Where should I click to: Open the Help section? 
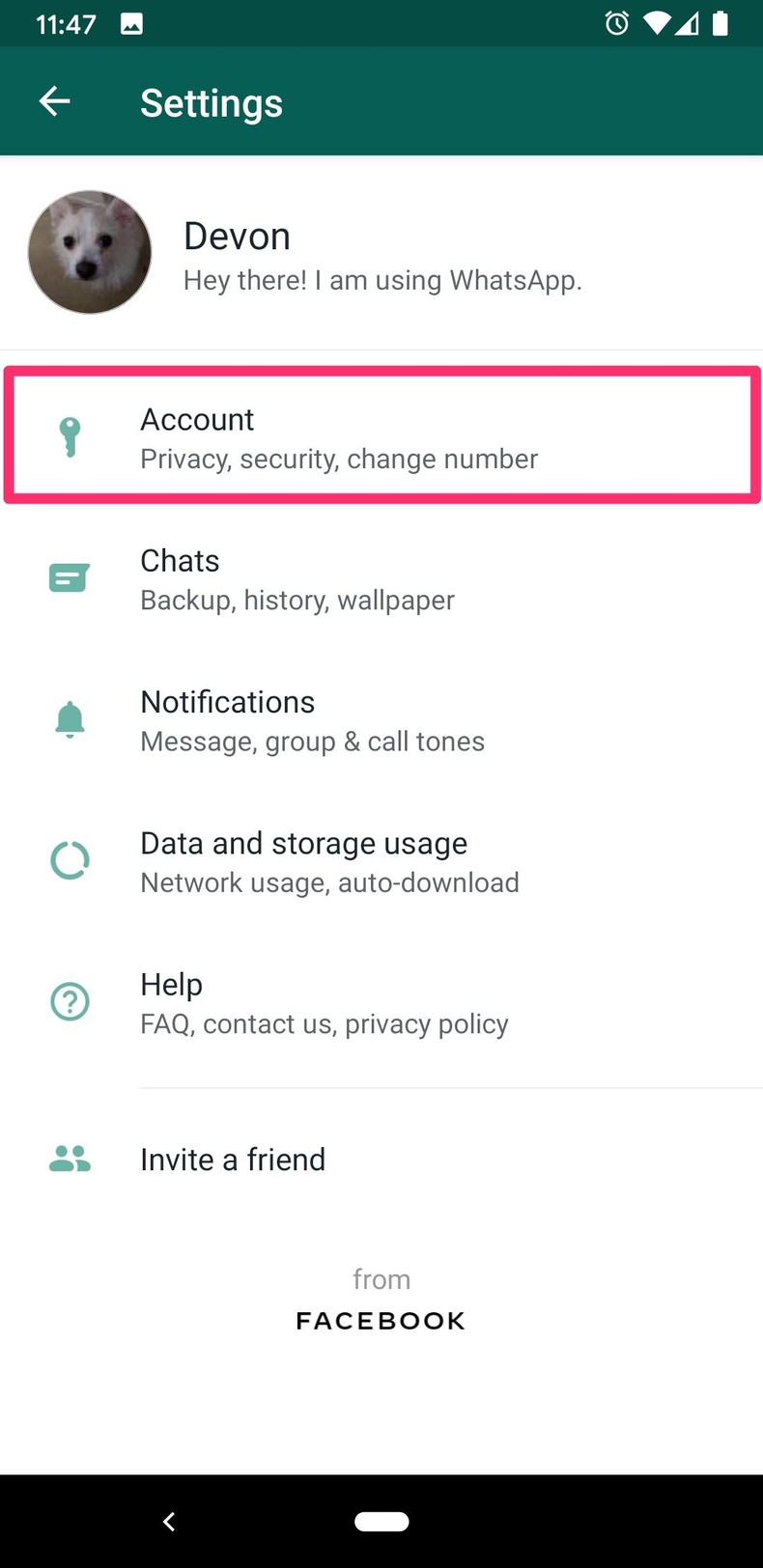(x=381, y=1001)
